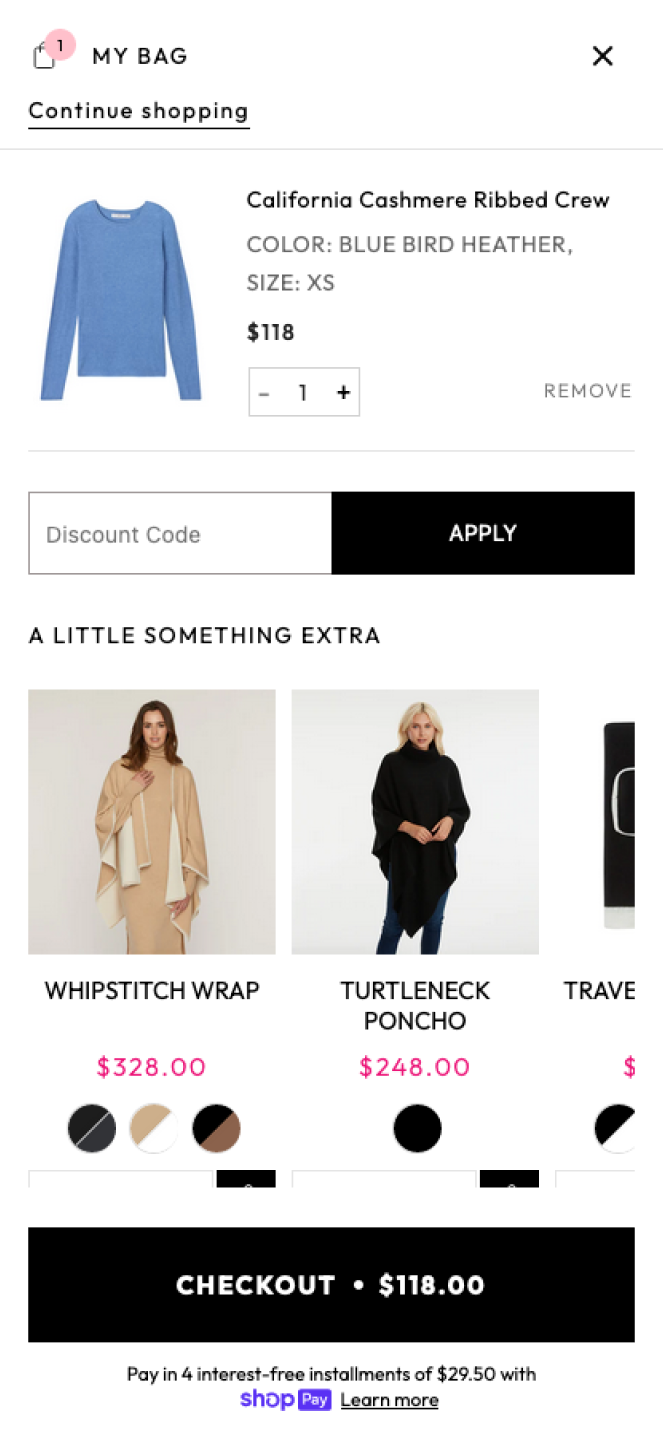The width and height of the screenshot is (663, 1437).
Task: Open Shop Pay Learn more link
Action: point(389,1400)
